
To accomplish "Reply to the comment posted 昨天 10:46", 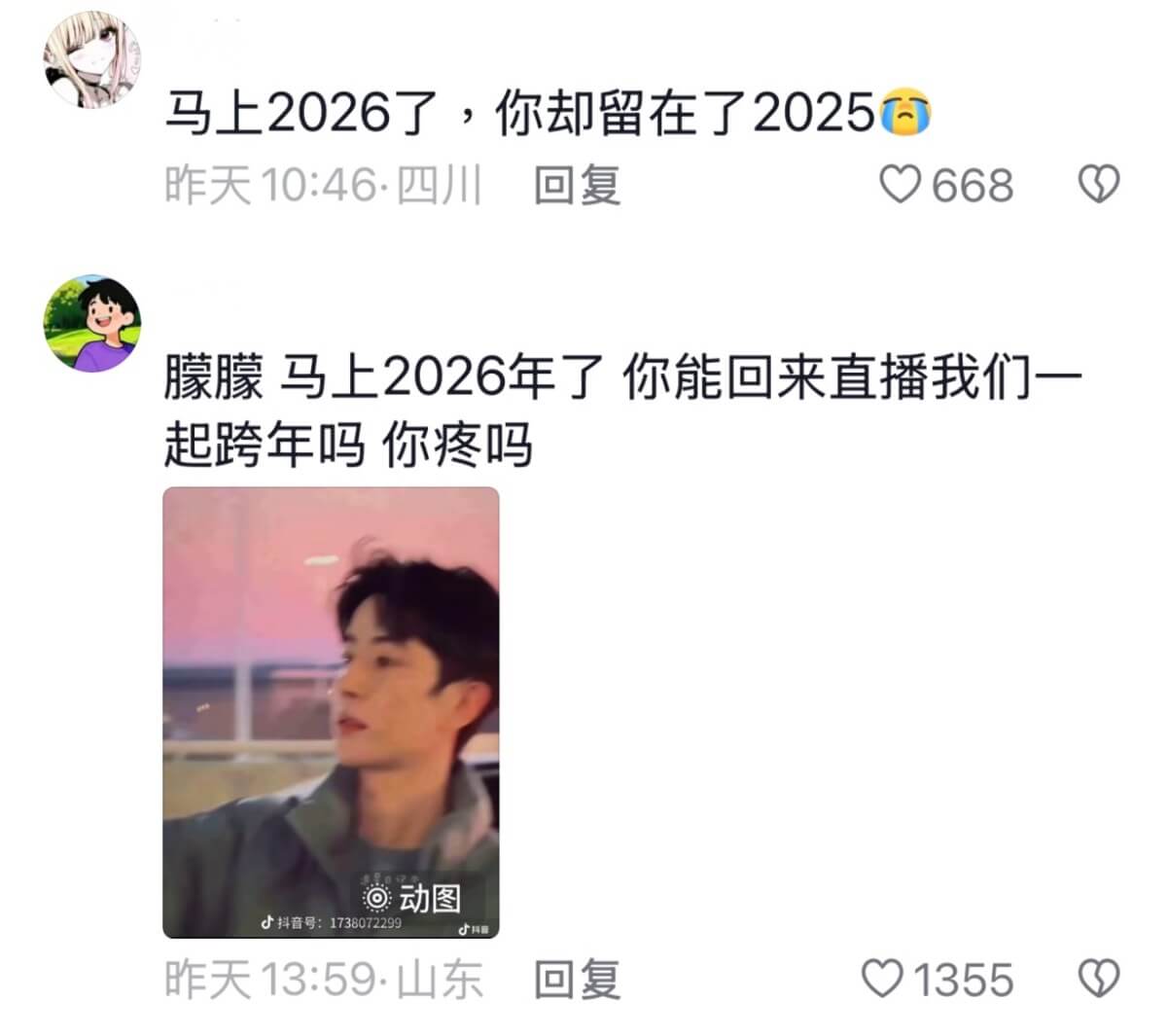I will (577, 184).
